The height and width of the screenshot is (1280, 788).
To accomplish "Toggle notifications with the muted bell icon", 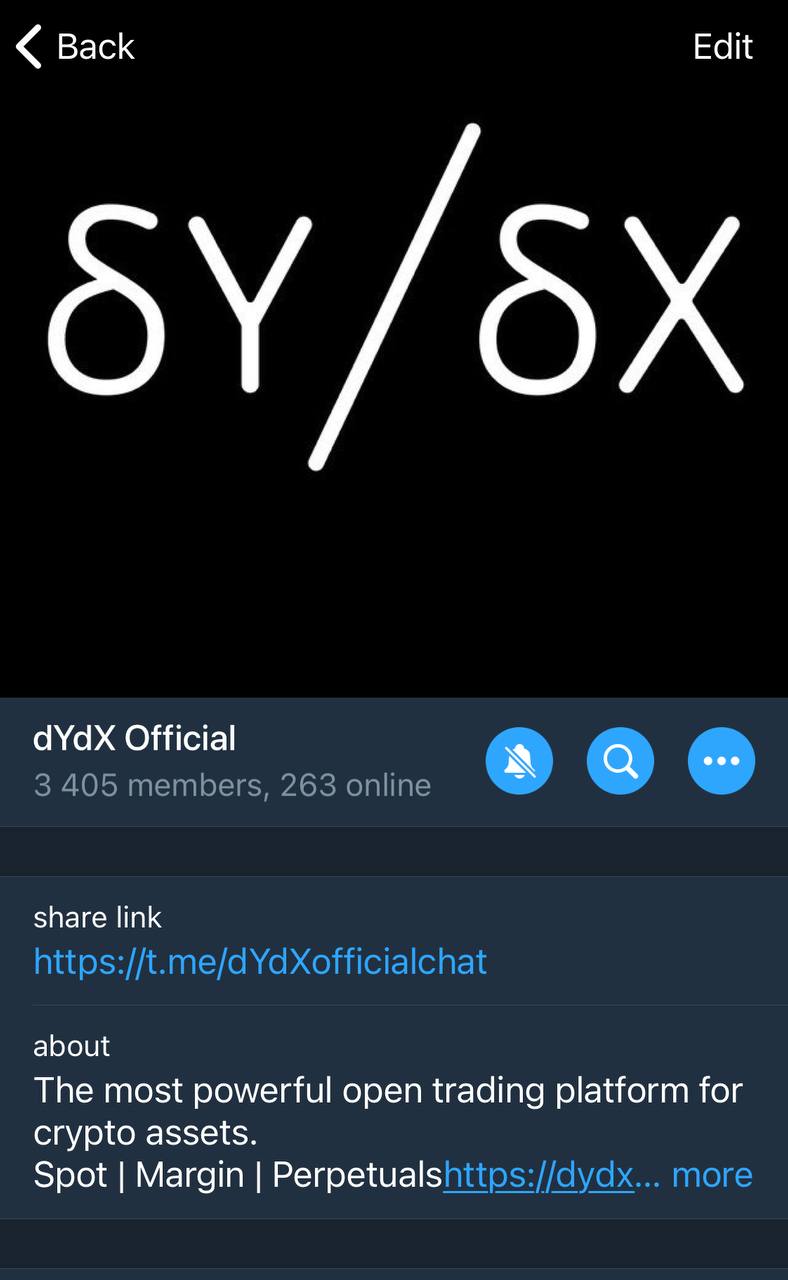I will coord(519,762).
